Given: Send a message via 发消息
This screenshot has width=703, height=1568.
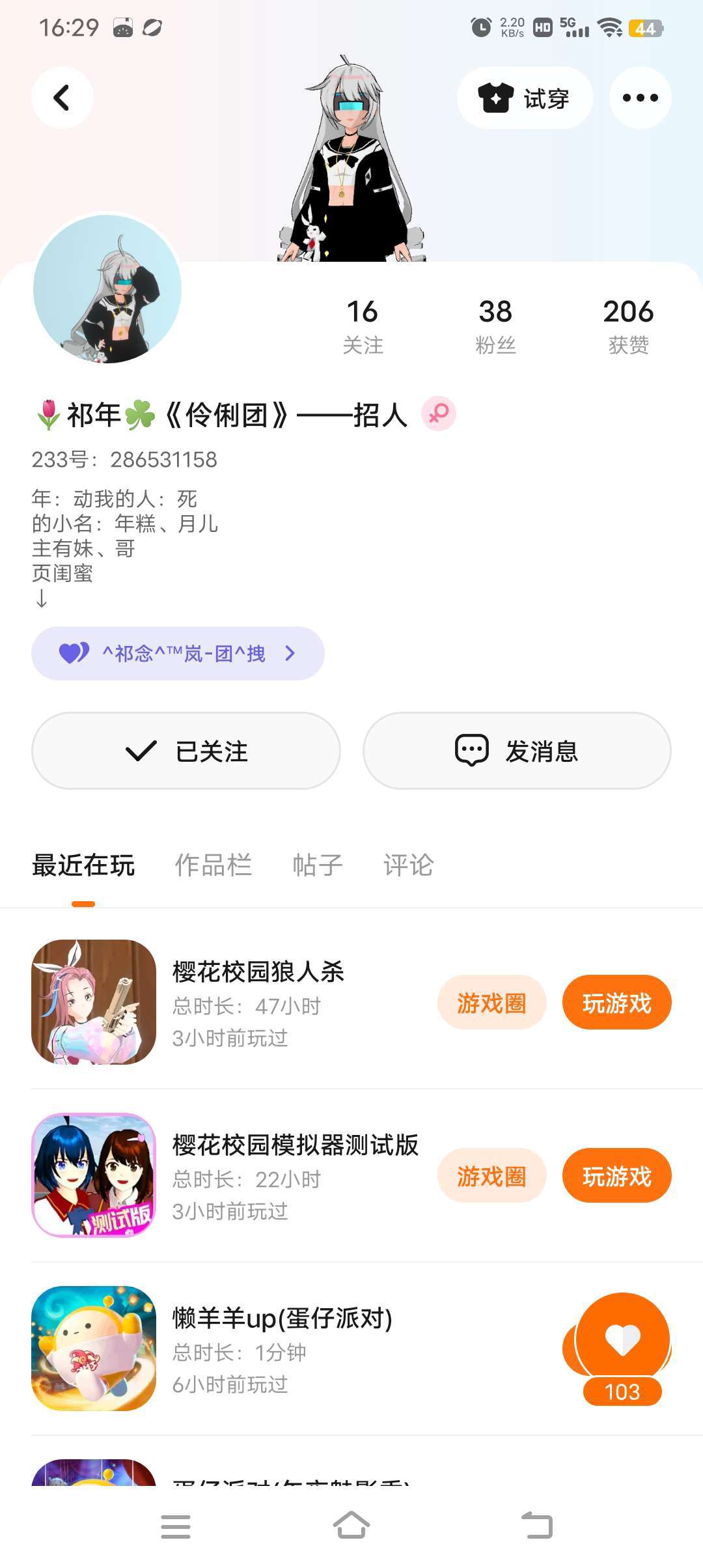Looking at the screenshot, I should click(517, 751).
